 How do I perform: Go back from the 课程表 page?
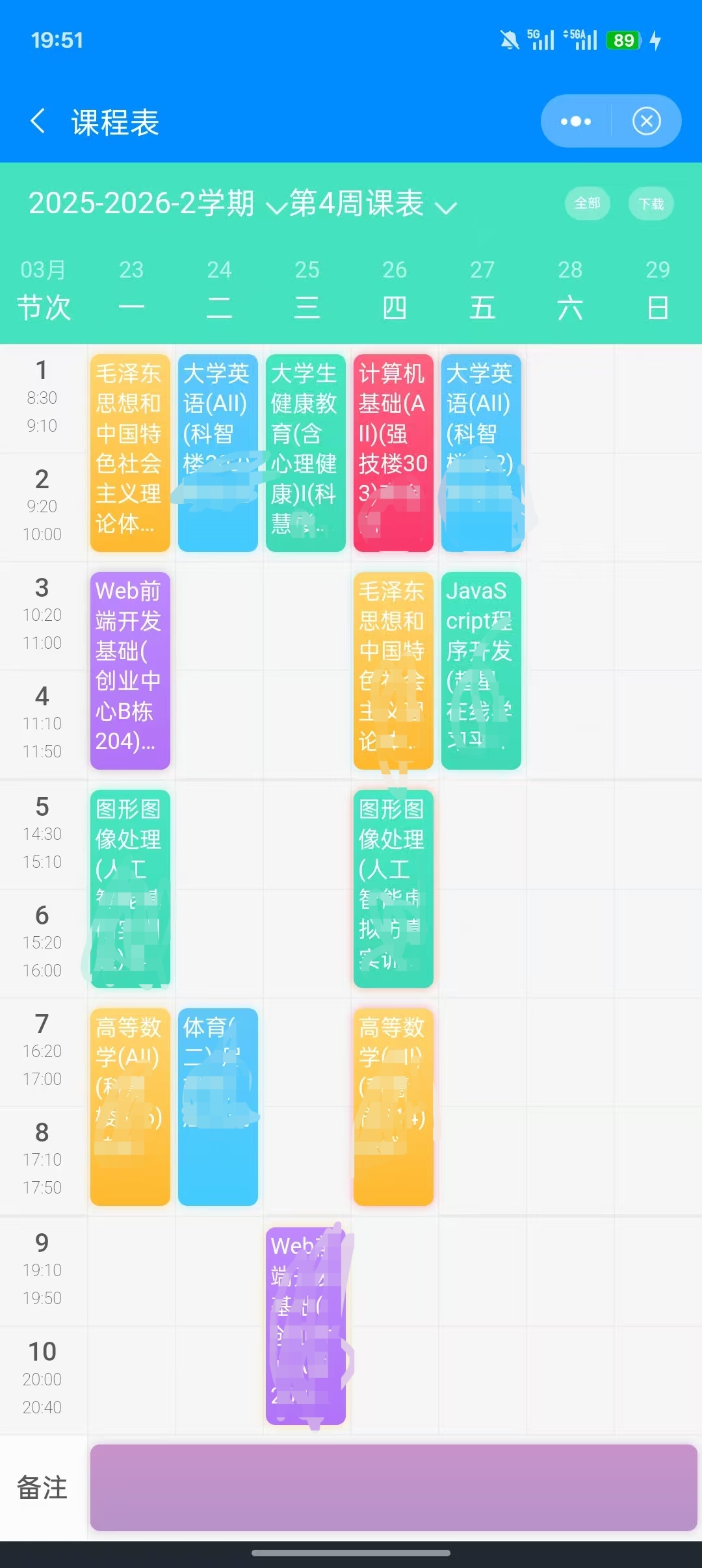click(x=38, y=122)
